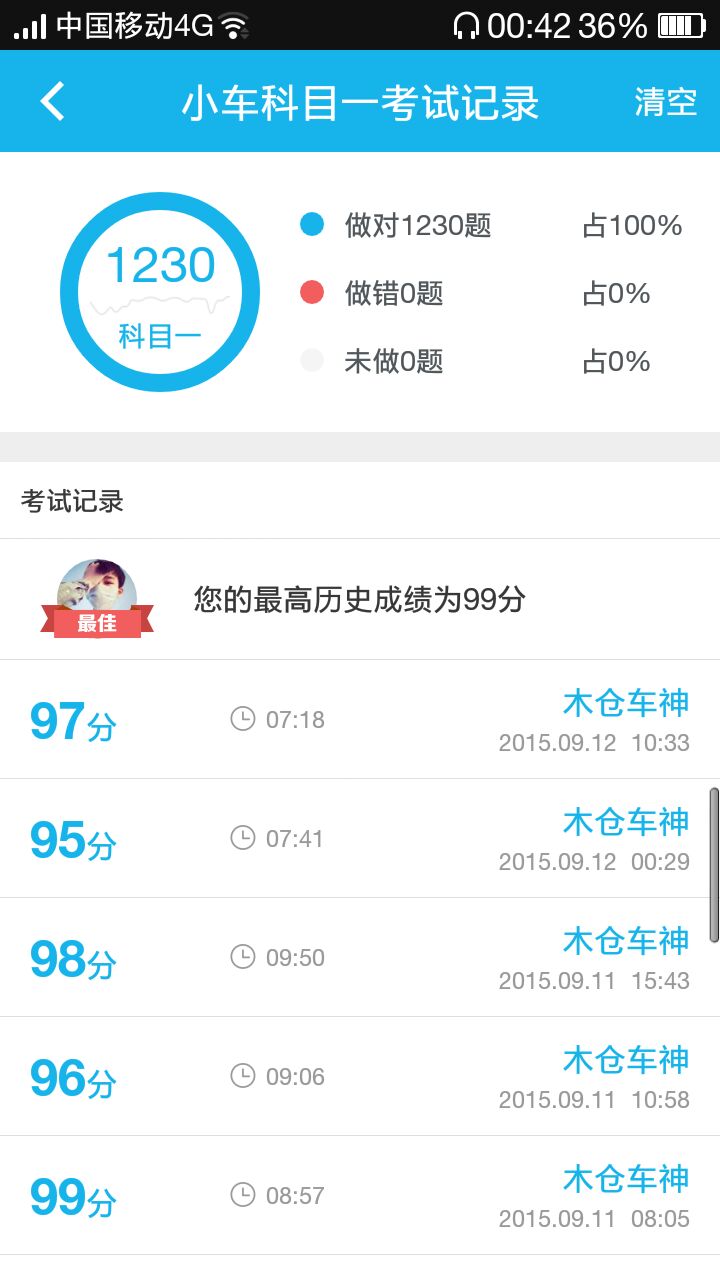The width and height of the screenshot is (720, 1280).
Task: Tap 清空 to clear exam records
Action: pyautogui.click(x=665, y=102)
